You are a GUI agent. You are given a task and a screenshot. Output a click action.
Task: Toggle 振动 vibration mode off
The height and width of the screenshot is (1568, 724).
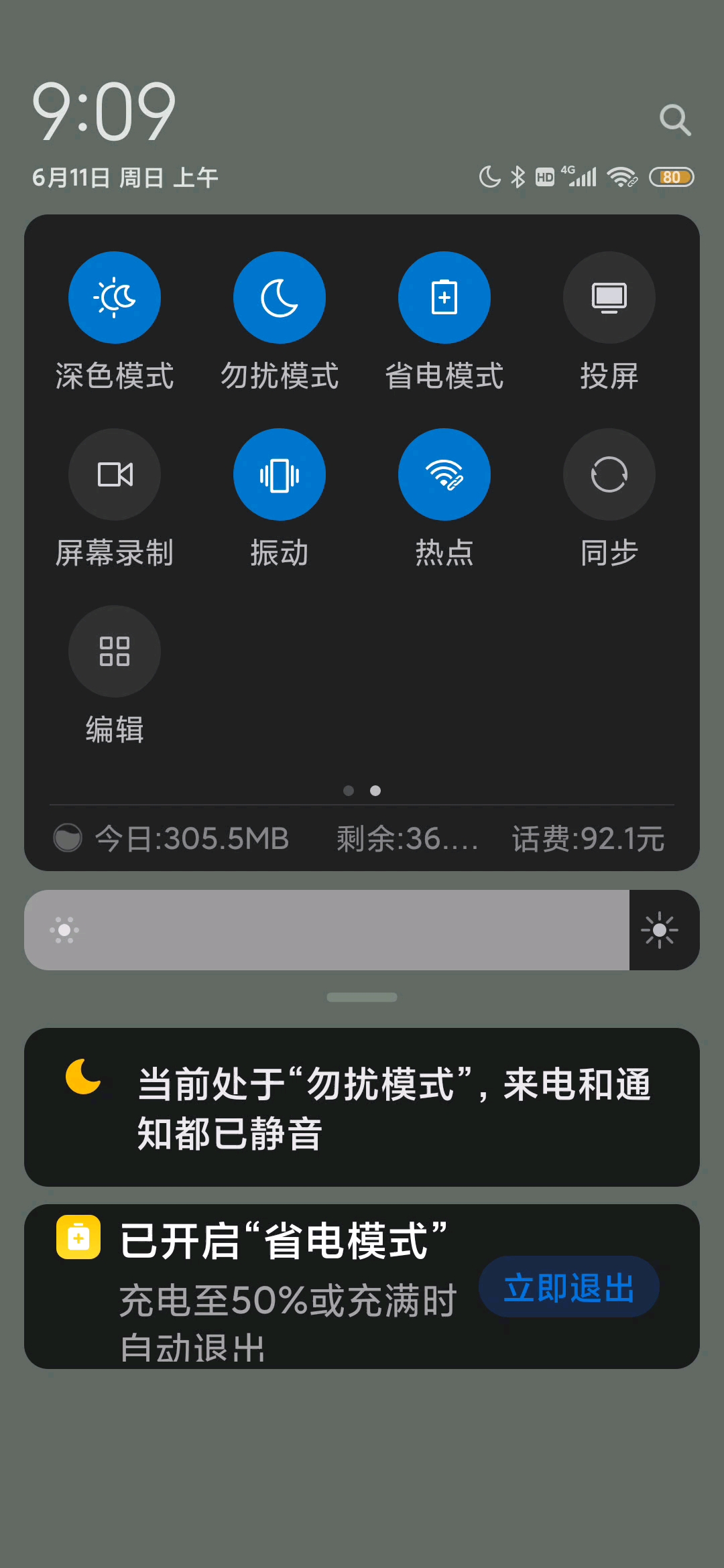[280, 474]
